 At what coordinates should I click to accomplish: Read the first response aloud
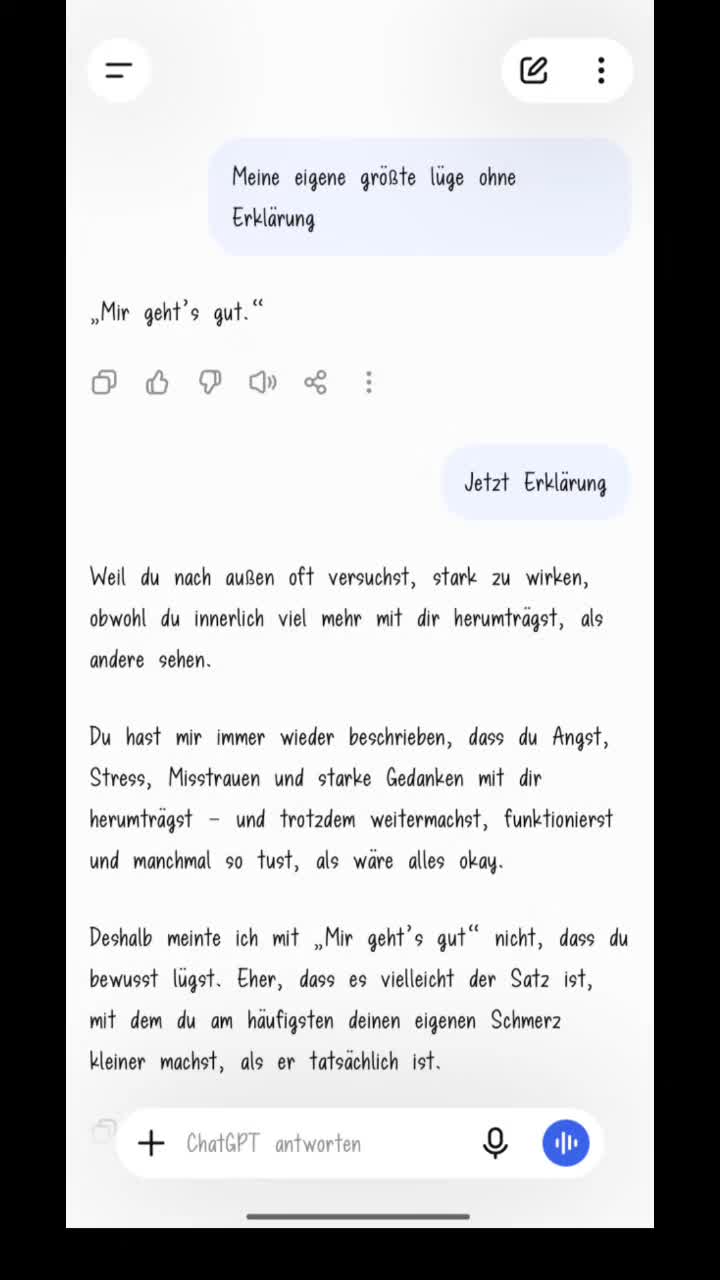pos(263,382)
